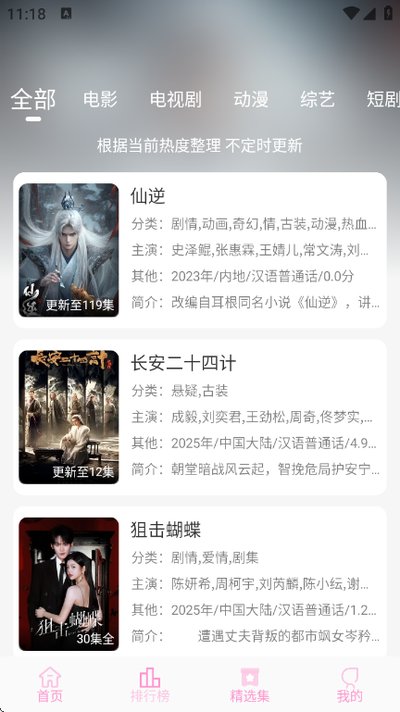Open the 我的 profile tab
Viewport: 400px width, 712px height.
click(350, 685)
